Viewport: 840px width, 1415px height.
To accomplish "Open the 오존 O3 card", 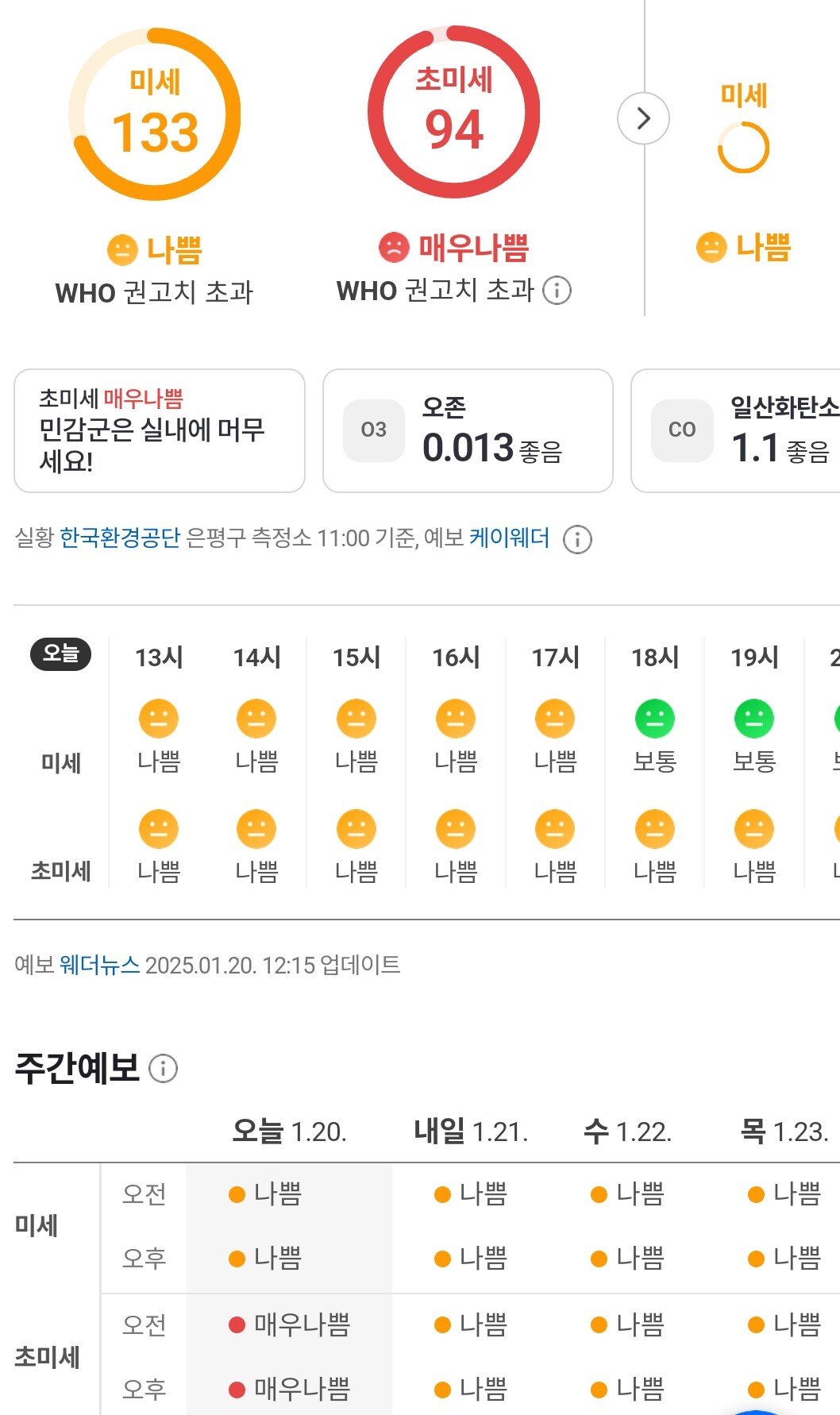I will [x=468, y=430].
